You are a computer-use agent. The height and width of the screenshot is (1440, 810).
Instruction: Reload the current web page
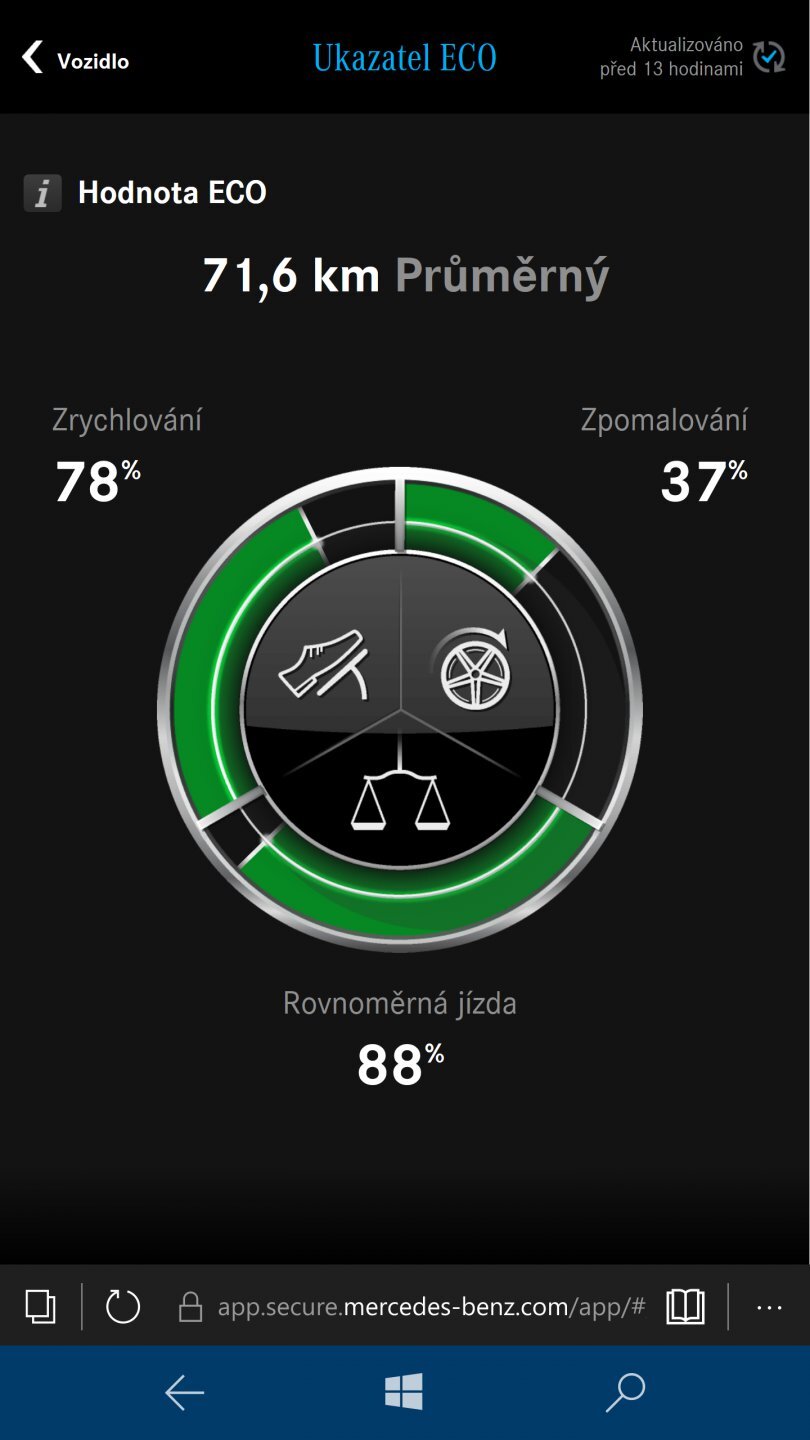point(123,1306)
